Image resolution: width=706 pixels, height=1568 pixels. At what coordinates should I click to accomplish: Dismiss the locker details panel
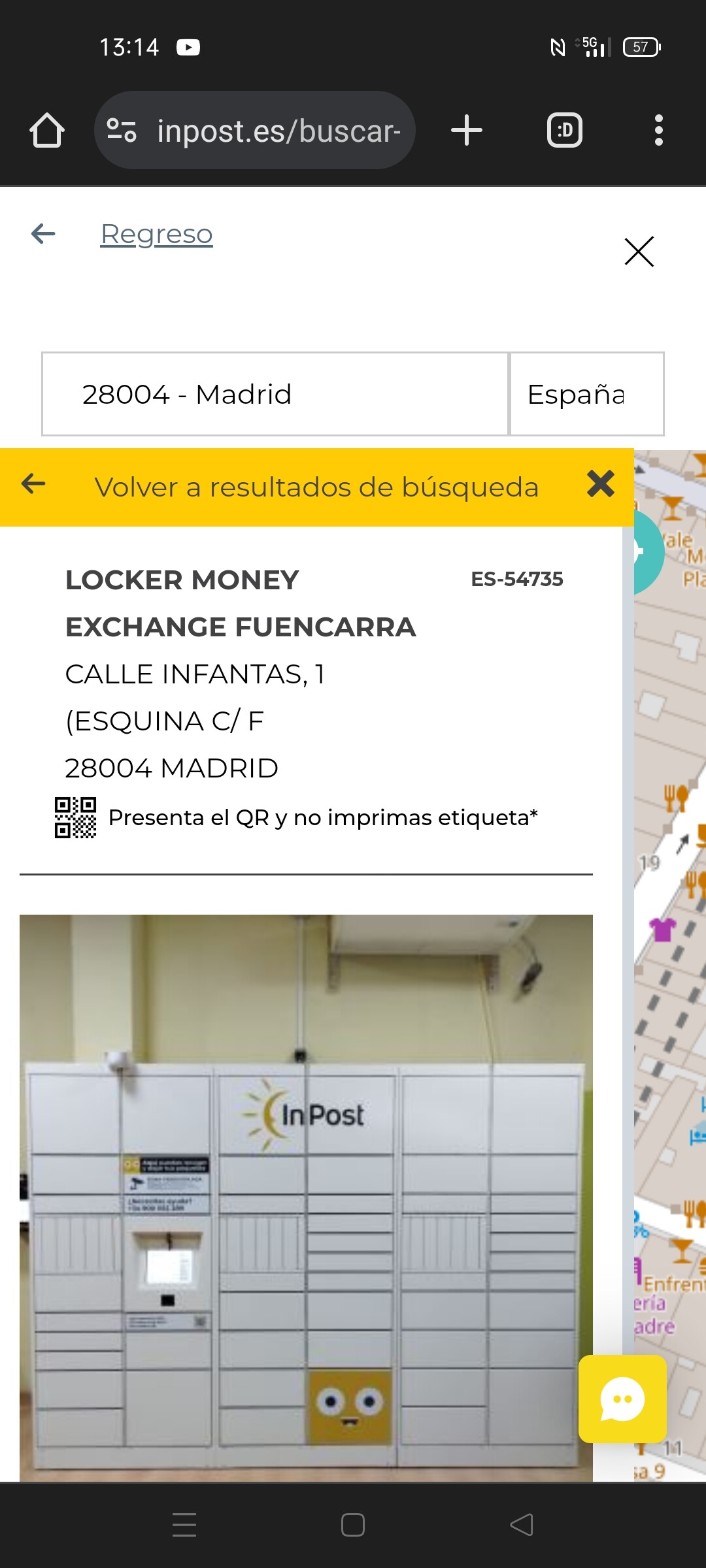point(601,484)
